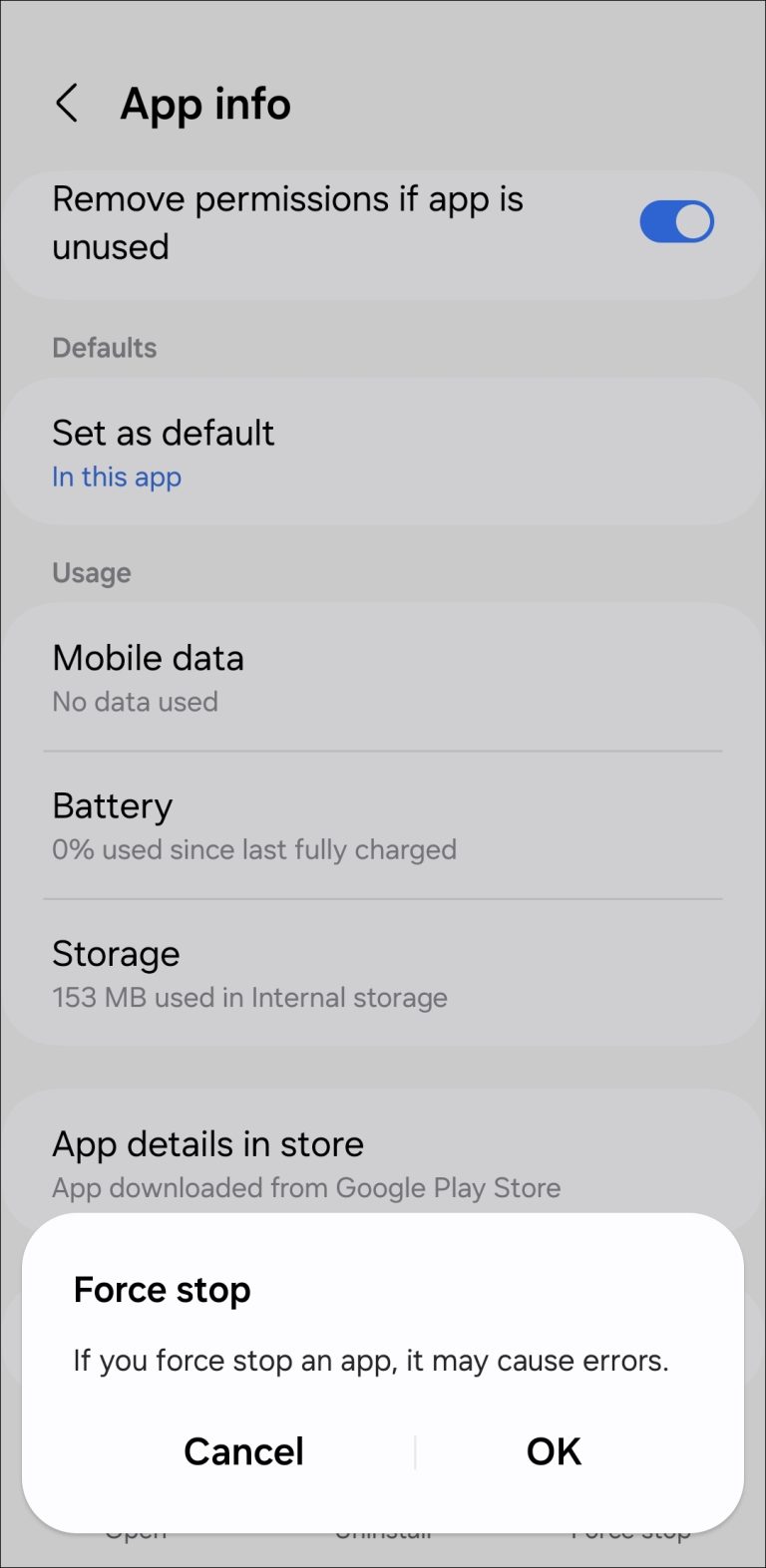Confirm force stop with OK
The width and height of the screenshot is (766, 1568).
(554, 1451)
